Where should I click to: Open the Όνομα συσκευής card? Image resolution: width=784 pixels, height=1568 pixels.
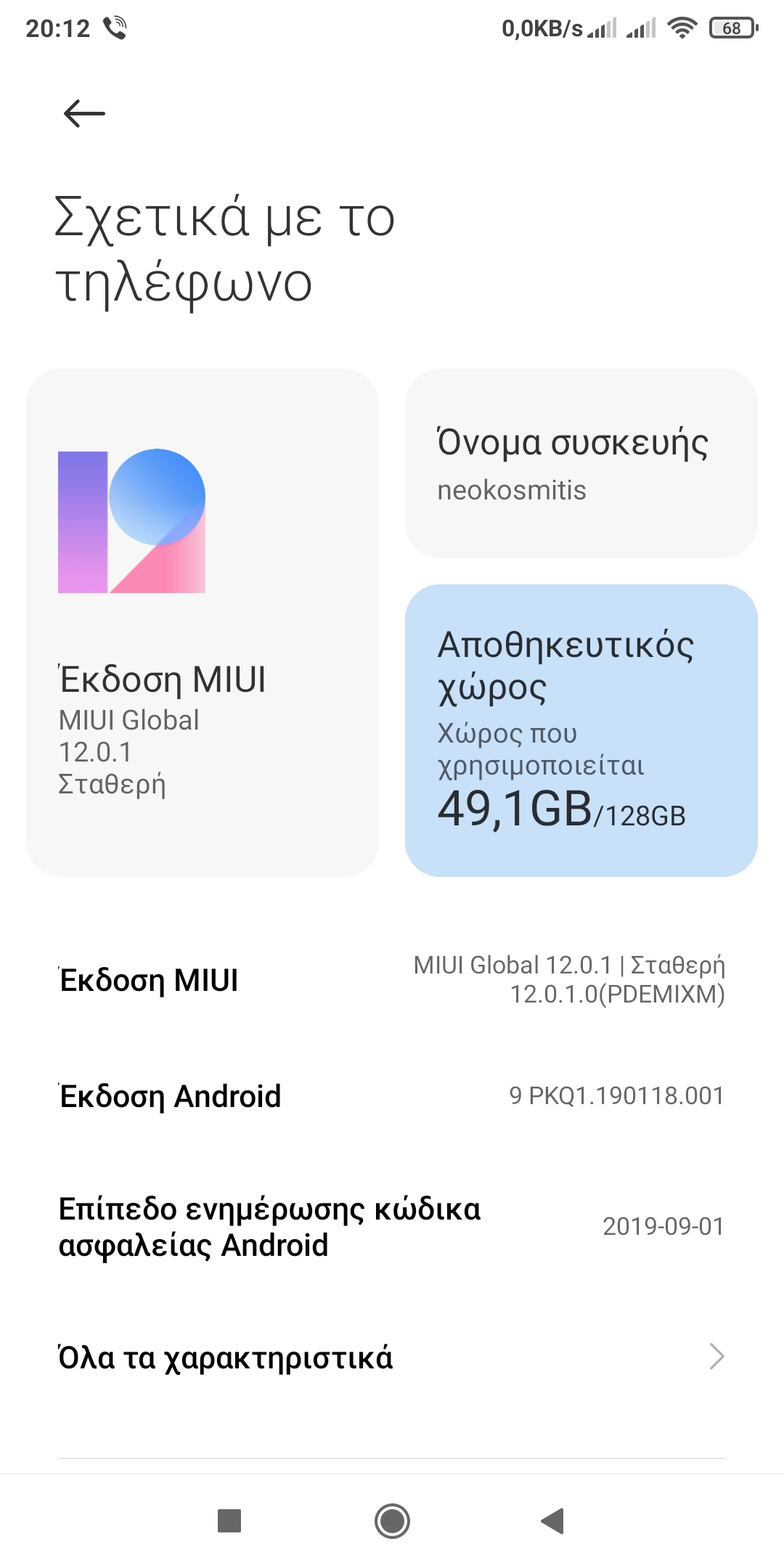point(581,464)
